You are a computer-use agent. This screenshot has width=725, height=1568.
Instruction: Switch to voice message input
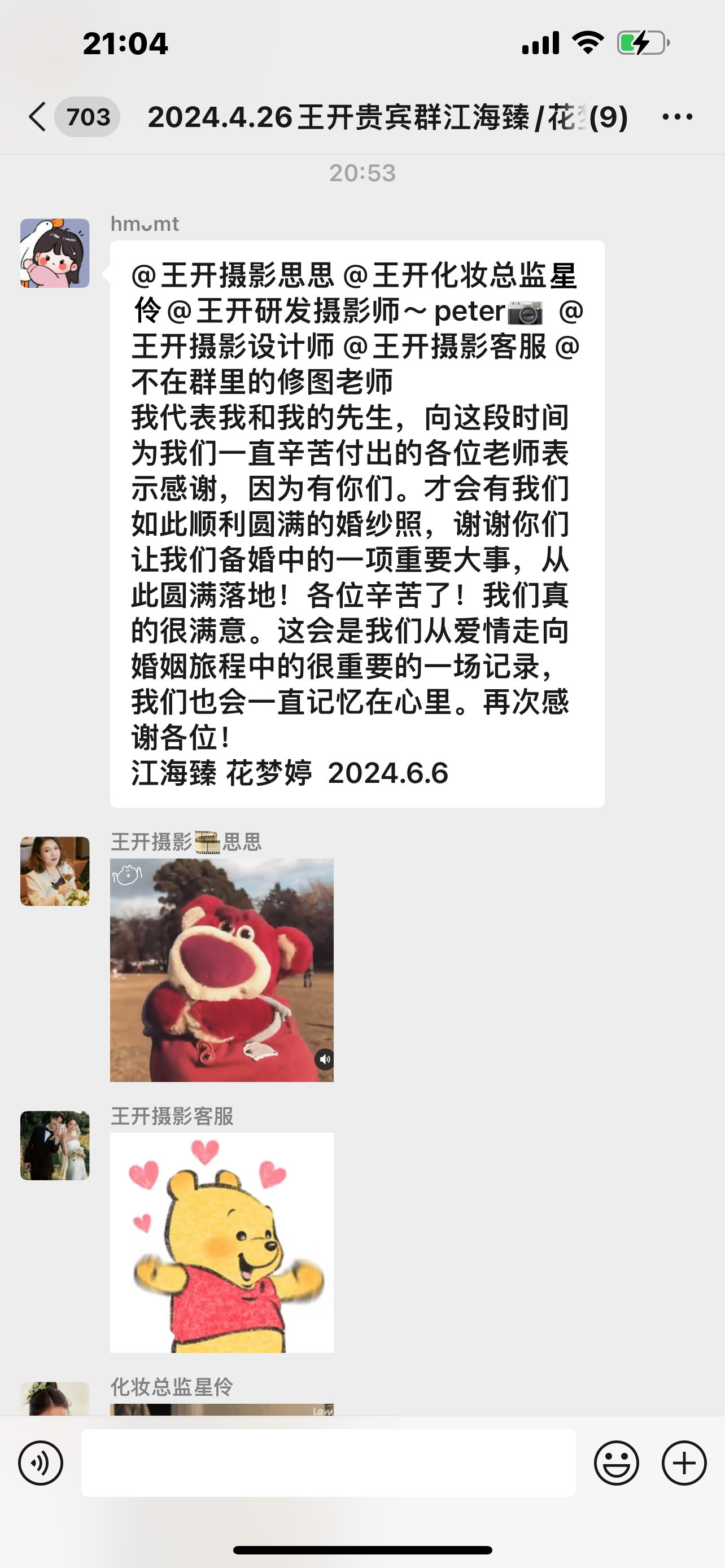pyautogui.click(x=40, y=1462)
